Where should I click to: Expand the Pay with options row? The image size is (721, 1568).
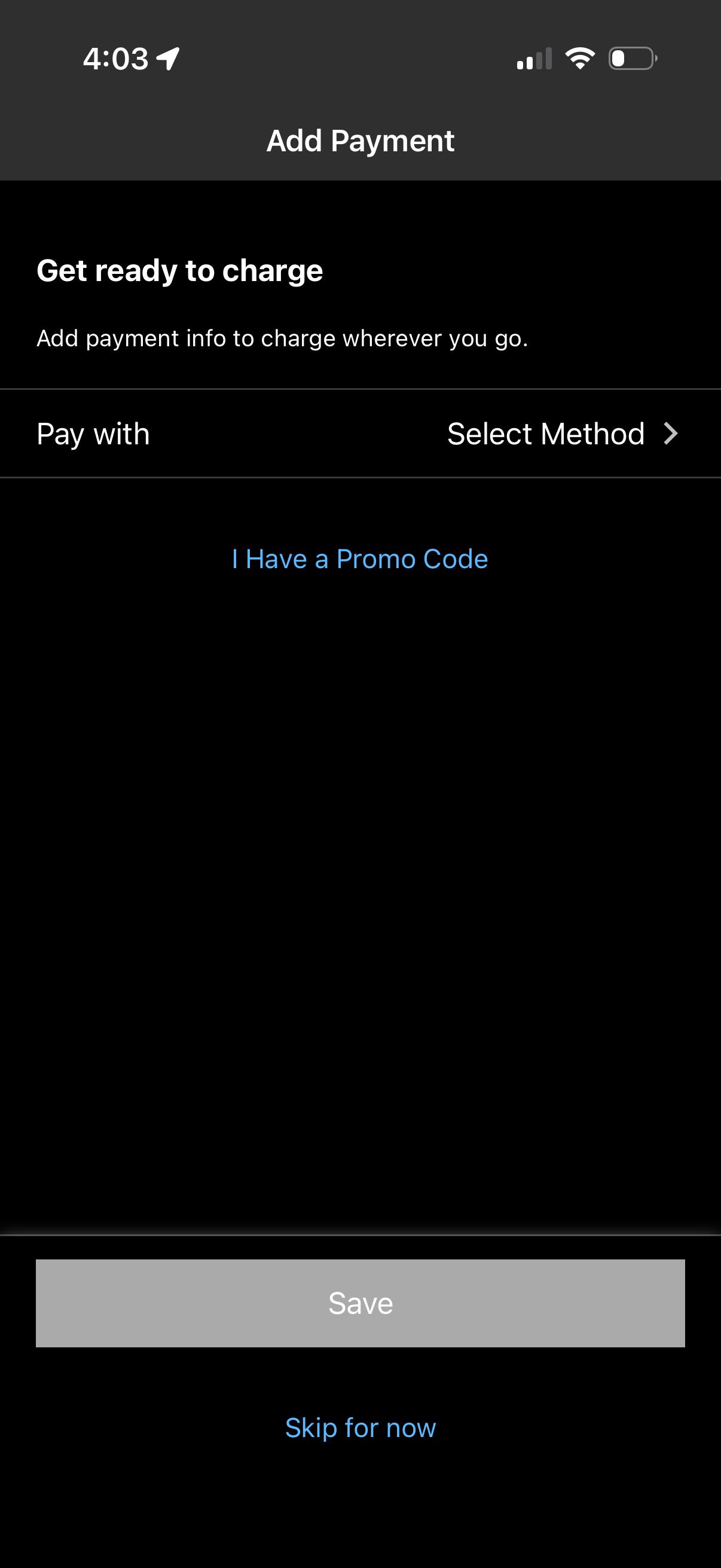(360, 434)
